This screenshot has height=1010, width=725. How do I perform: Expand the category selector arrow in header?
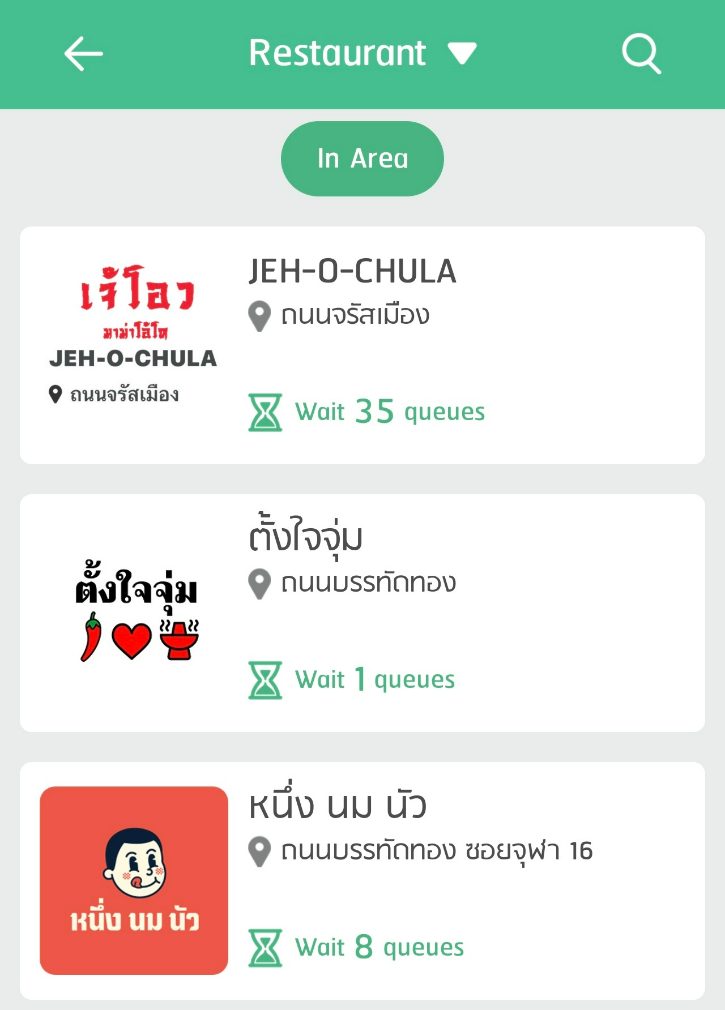coord(464,54)
